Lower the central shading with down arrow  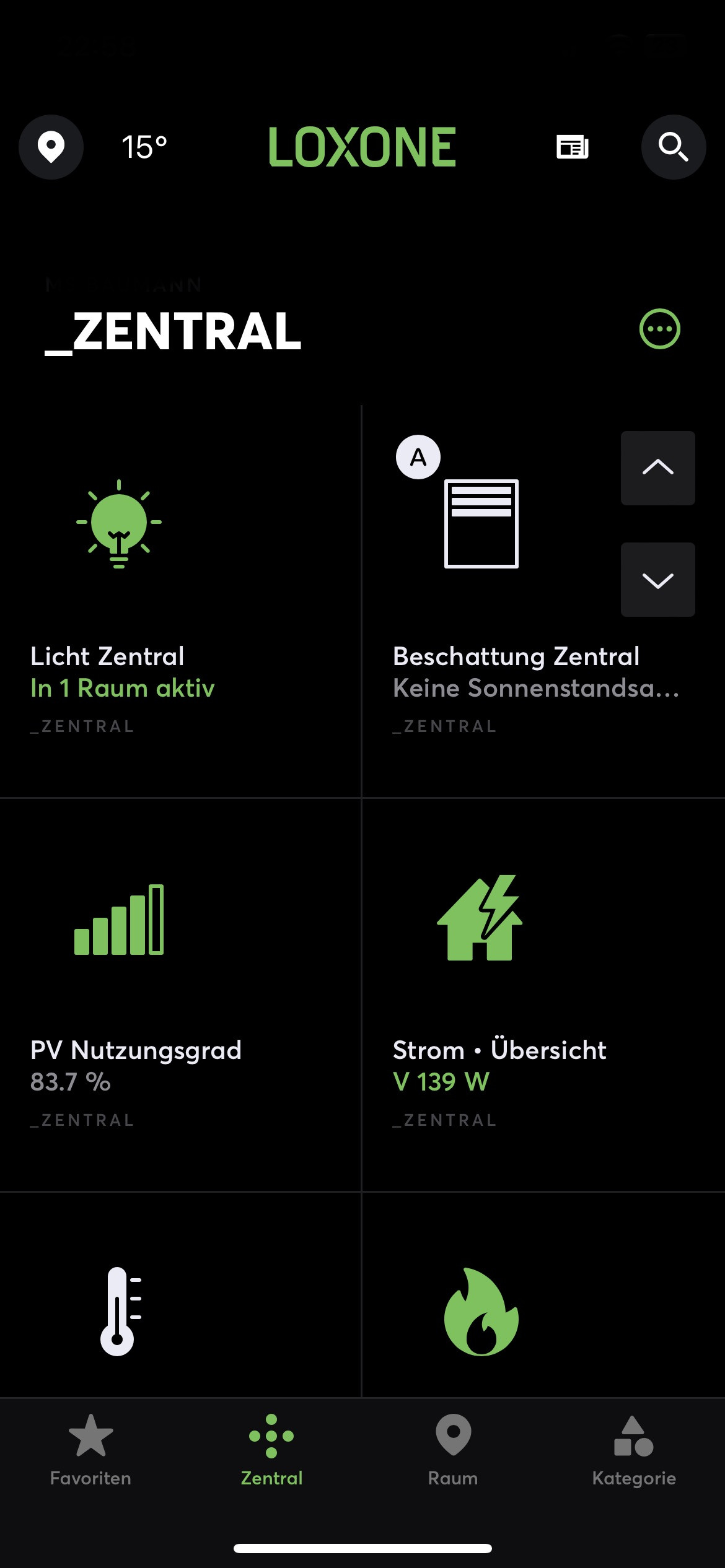click(657, 580)
